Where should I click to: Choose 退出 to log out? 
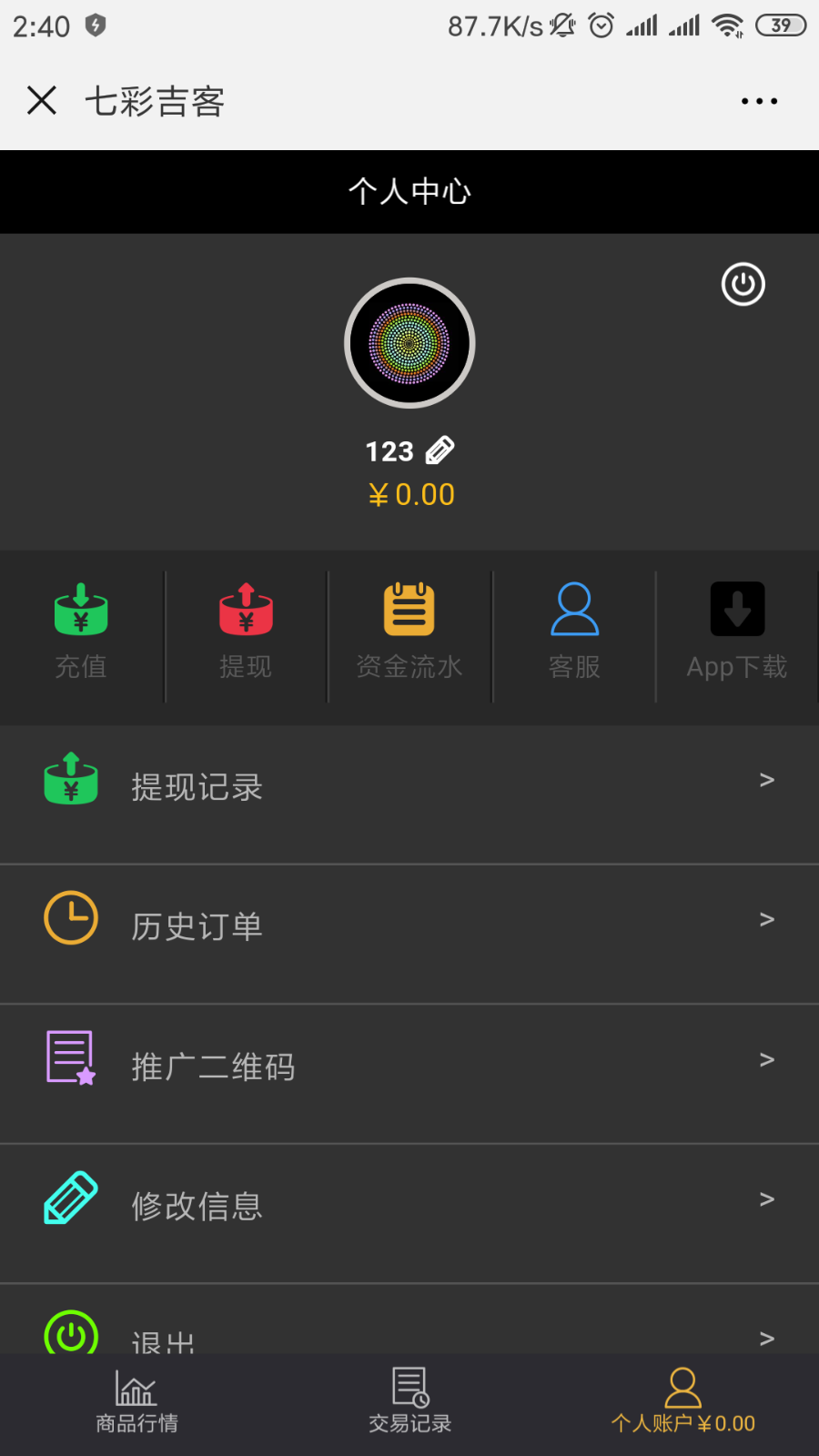point(409,1334)
